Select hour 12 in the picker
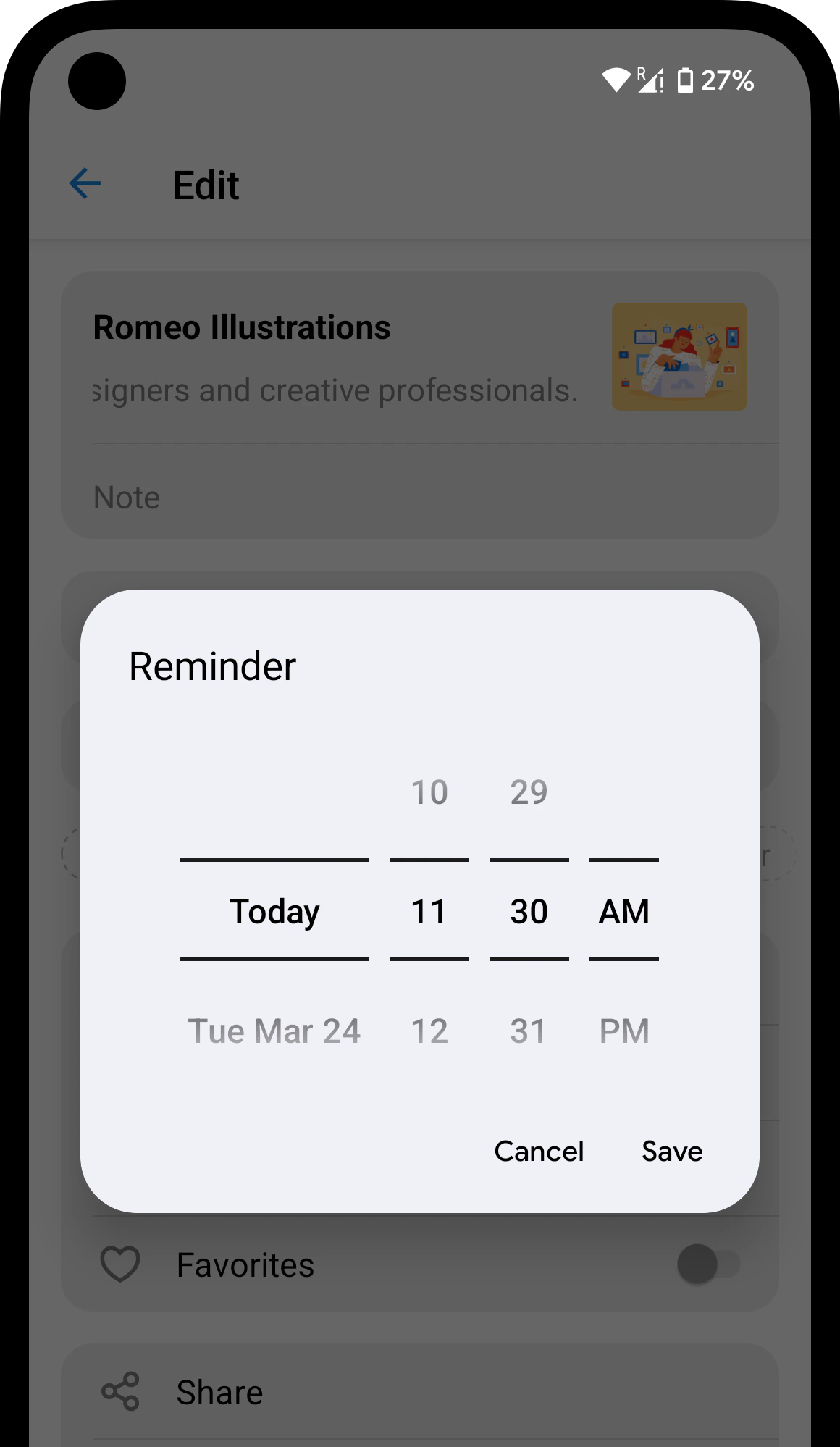The image size is (840, 1447). pos(429,1031)
